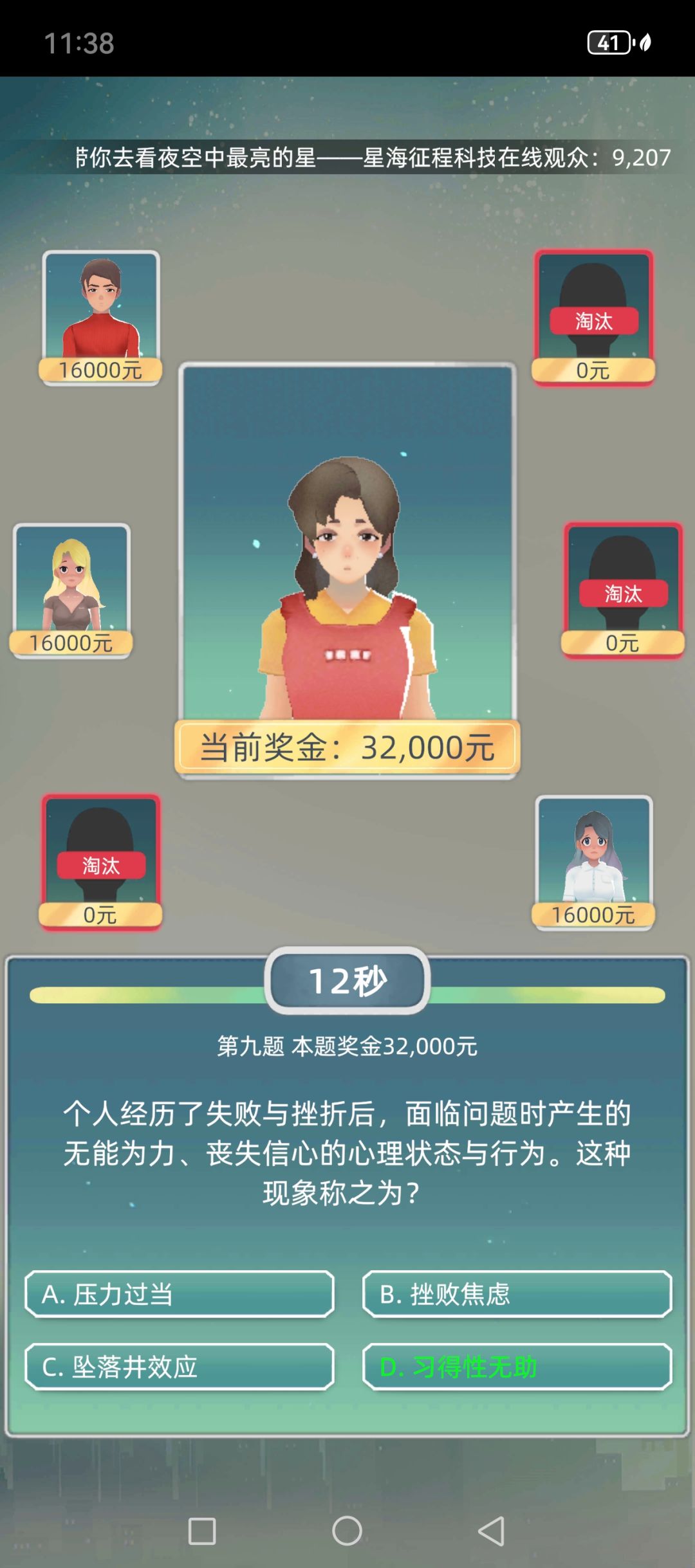Viewport: 695px width, 1568px height.
Task: Select the blonde contestant's avatar
Action: pyautogui.click(x=71, y=579)
